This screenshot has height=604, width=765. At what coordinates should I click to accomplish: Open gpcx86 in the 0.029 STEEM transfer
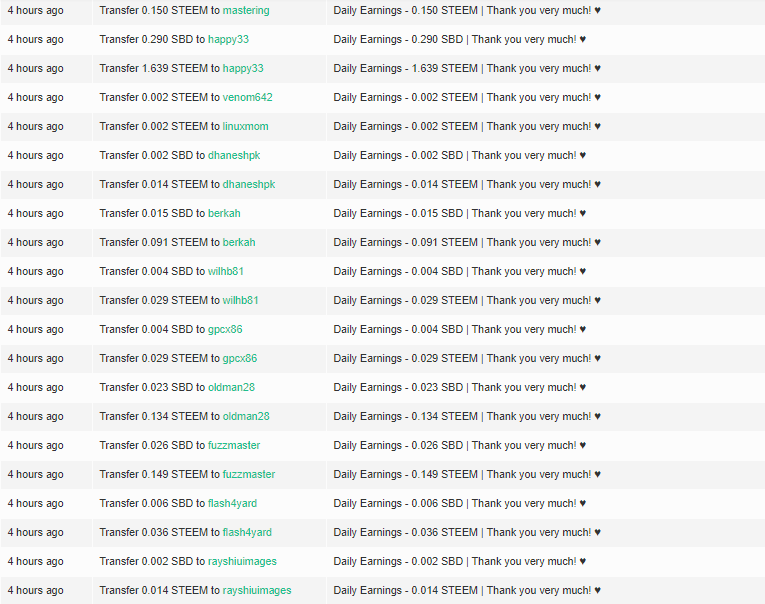click(x=240, y=358)
